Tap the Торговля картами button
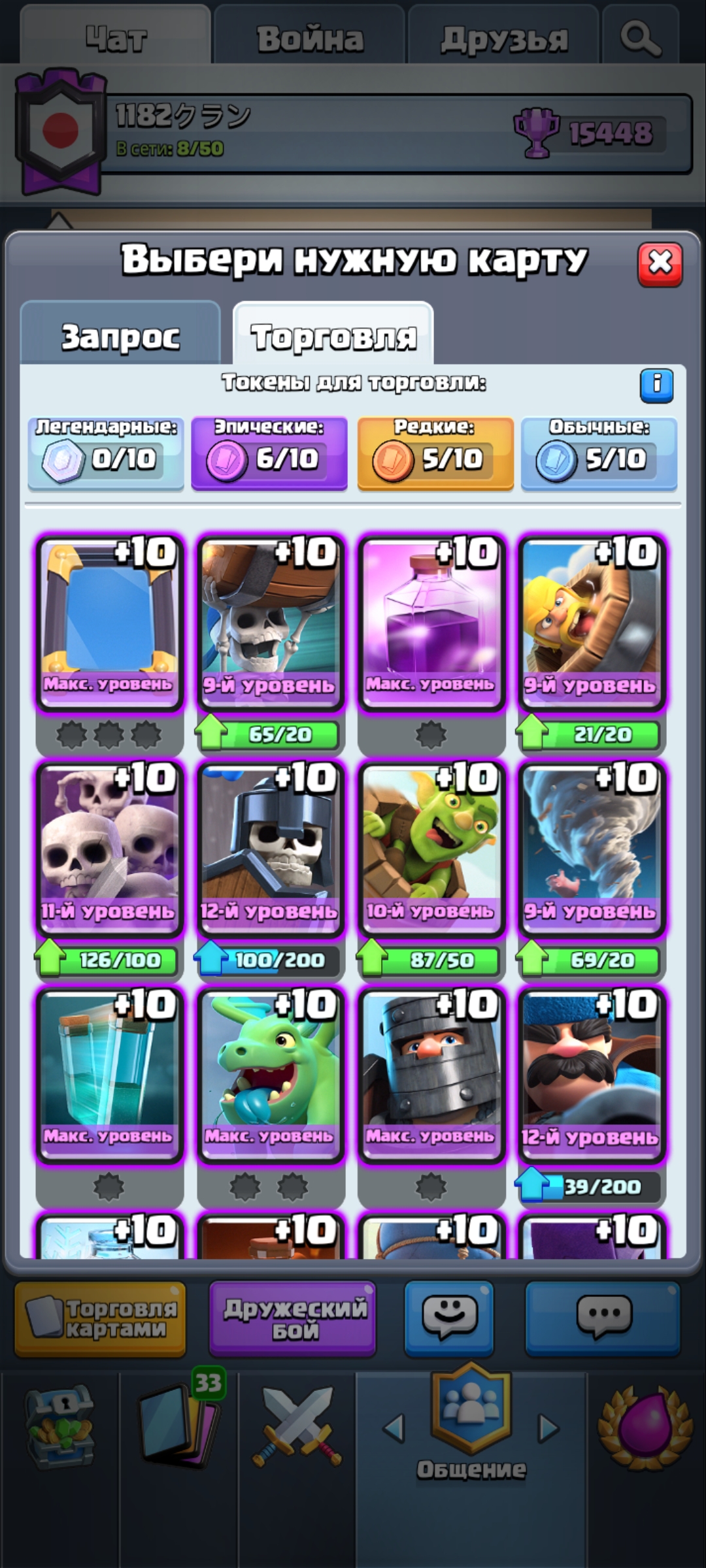This screenshot has height=1568, width=706. [x=100, y=1318]
